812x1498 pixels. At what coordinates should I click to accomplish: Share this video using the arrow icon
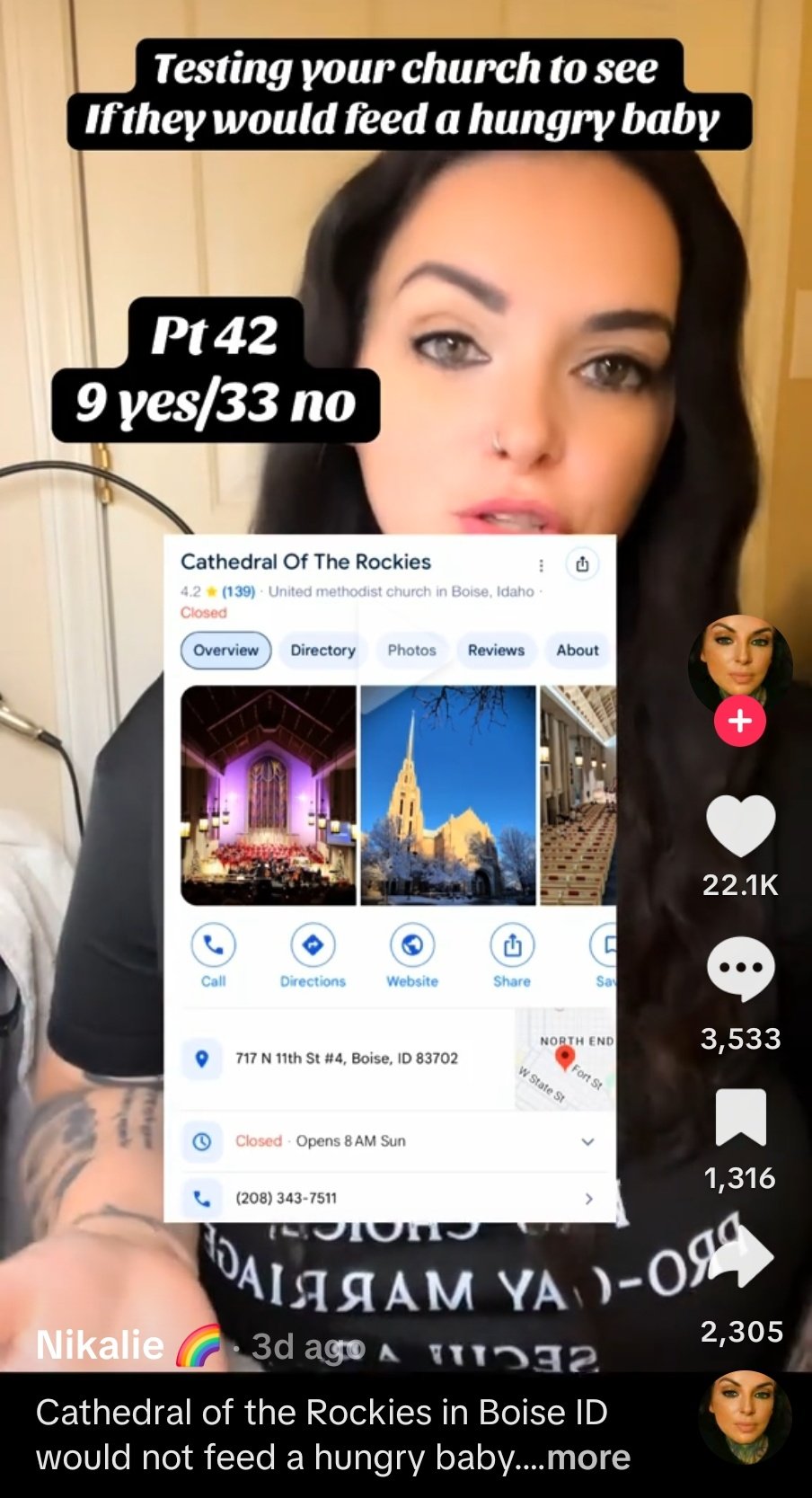point(740,1256)
